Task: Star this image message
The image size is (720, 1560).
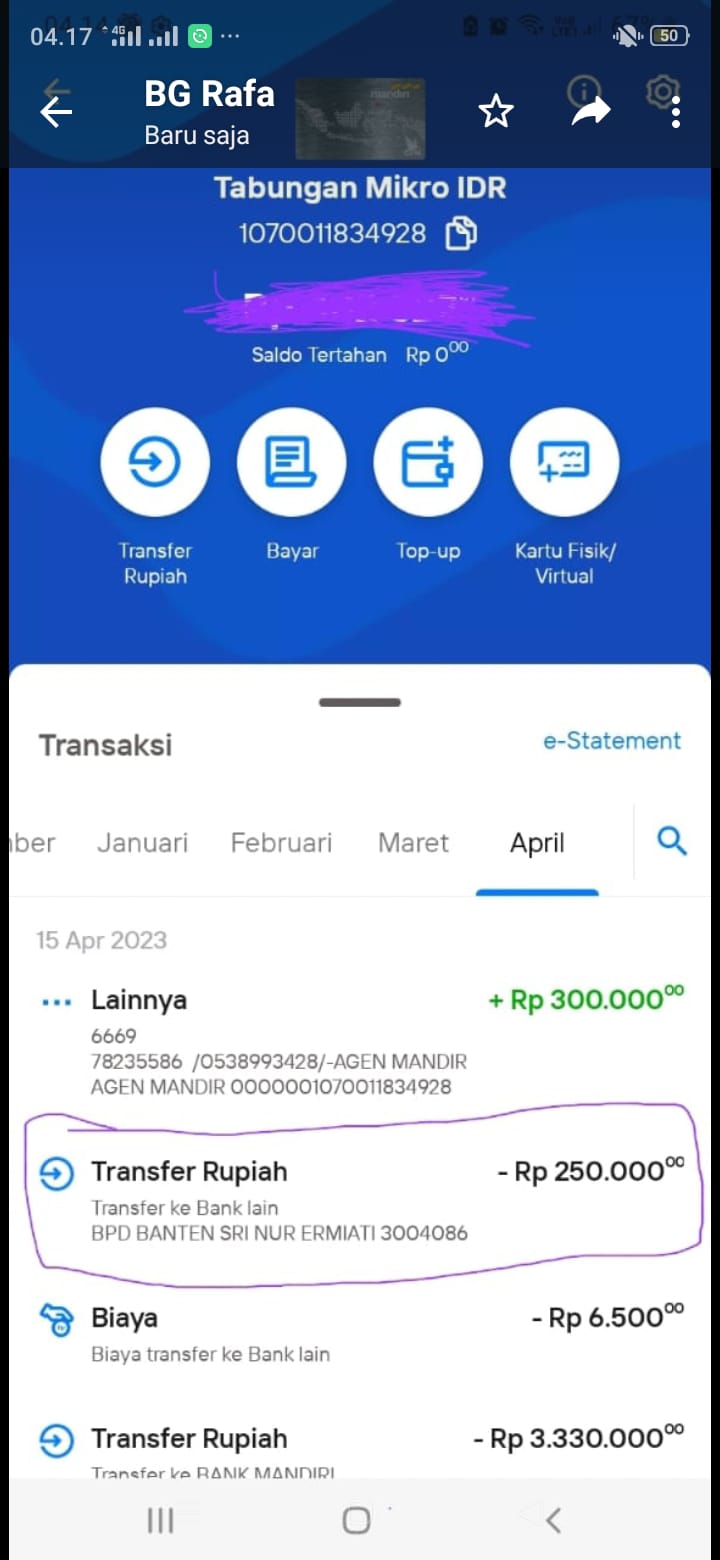Action: (496, 112)
